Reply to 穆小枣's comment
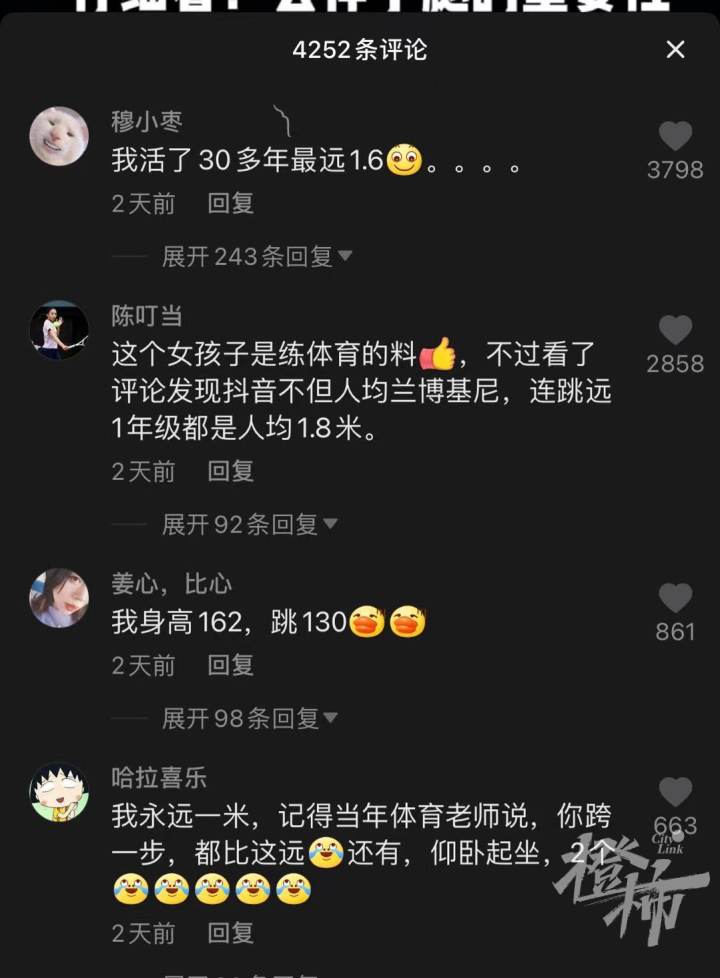The width and height of the screenshot is (720, 978). point(231,204)
